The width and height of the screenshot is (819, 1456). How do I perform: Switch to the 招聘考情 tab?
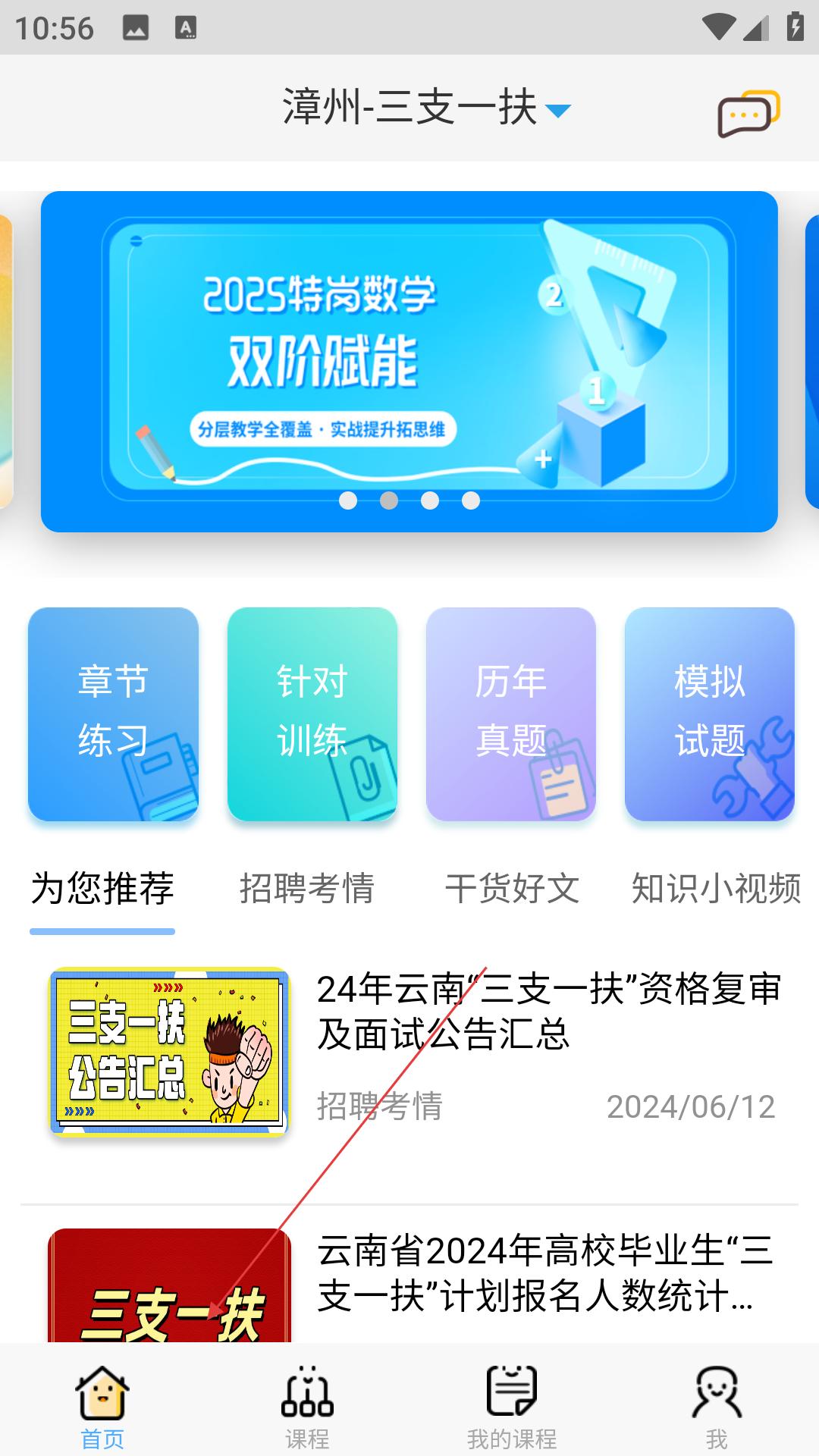(x=306, y=888)
